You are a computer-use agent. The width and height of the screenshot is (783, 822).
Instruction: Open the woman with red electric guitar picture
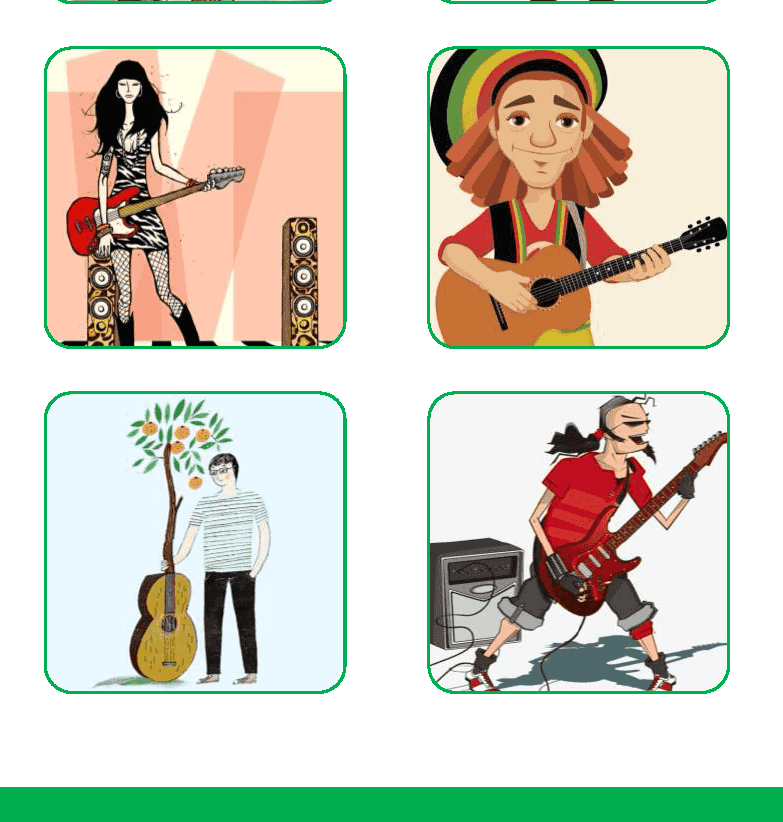tap(195, 197)
